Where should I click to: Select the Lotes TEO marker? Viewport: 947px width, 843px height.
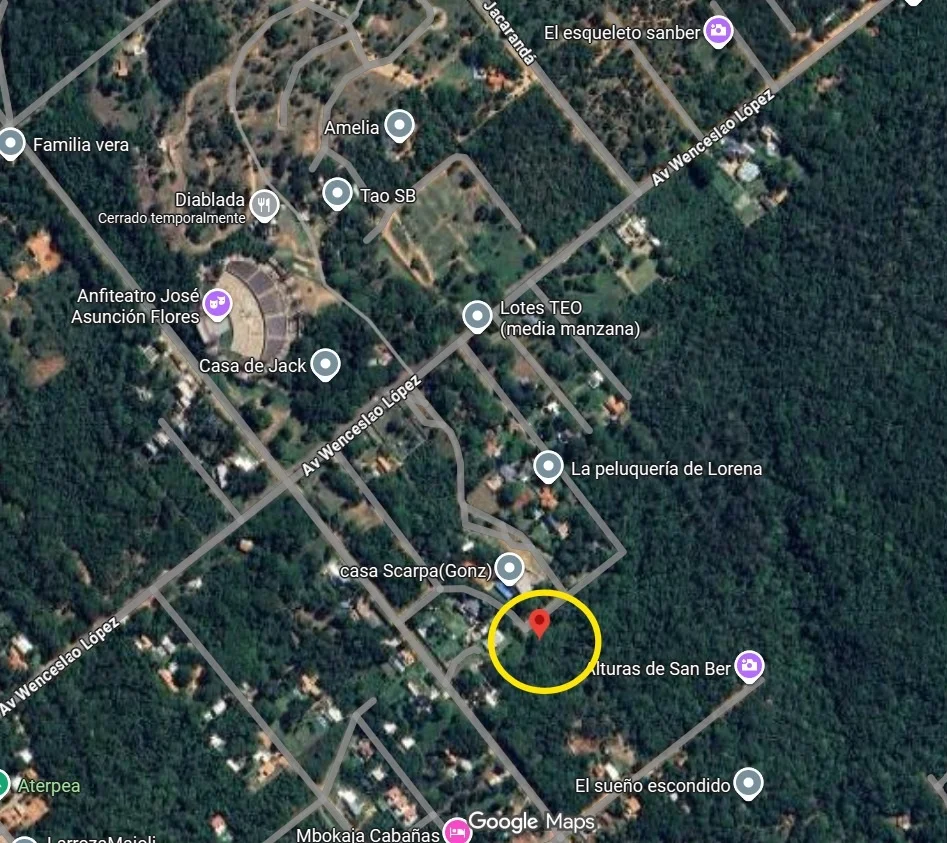tap(478, 317)
